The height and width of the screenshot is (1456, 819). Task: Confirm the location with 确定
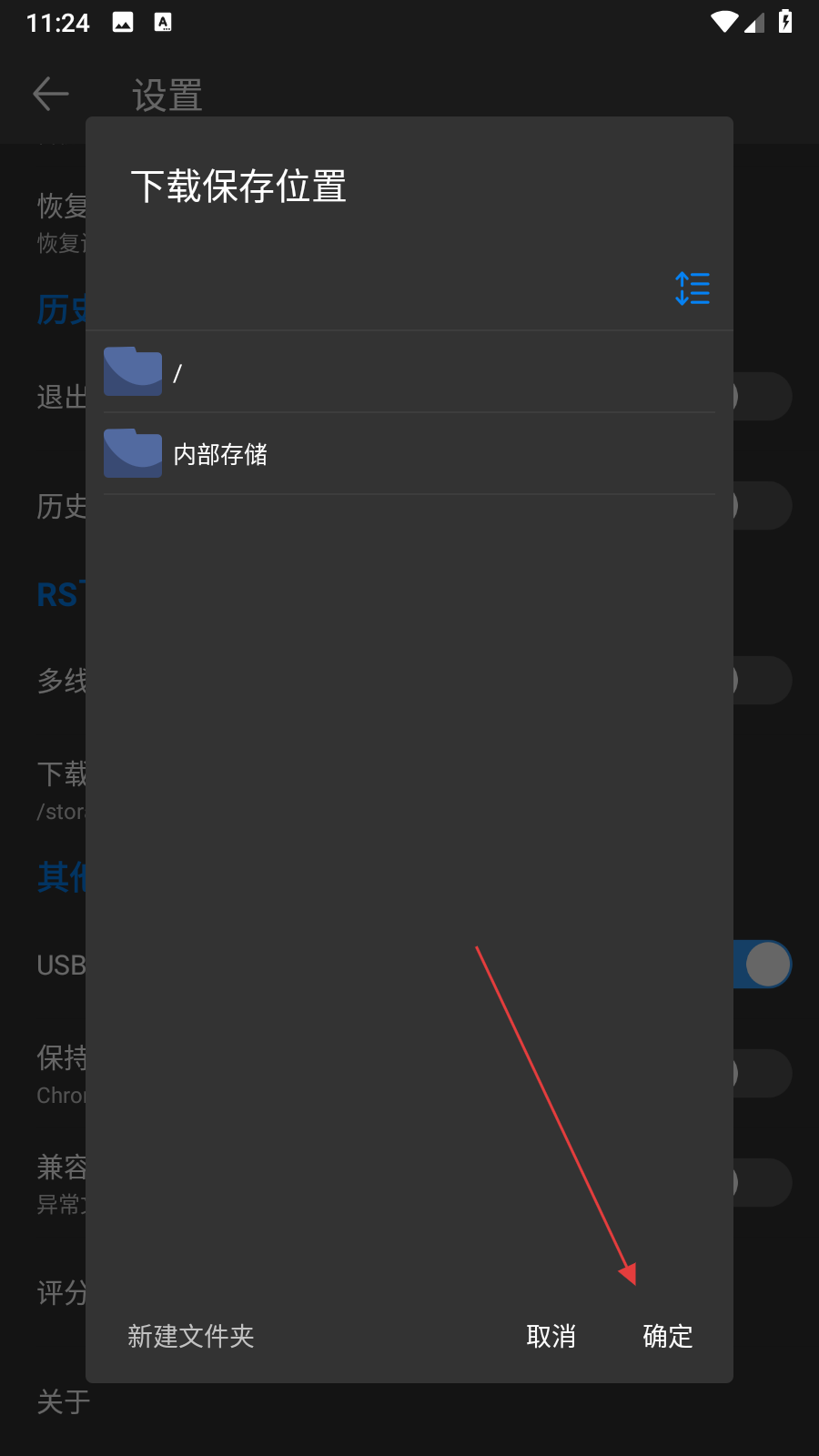(667, 1336)
